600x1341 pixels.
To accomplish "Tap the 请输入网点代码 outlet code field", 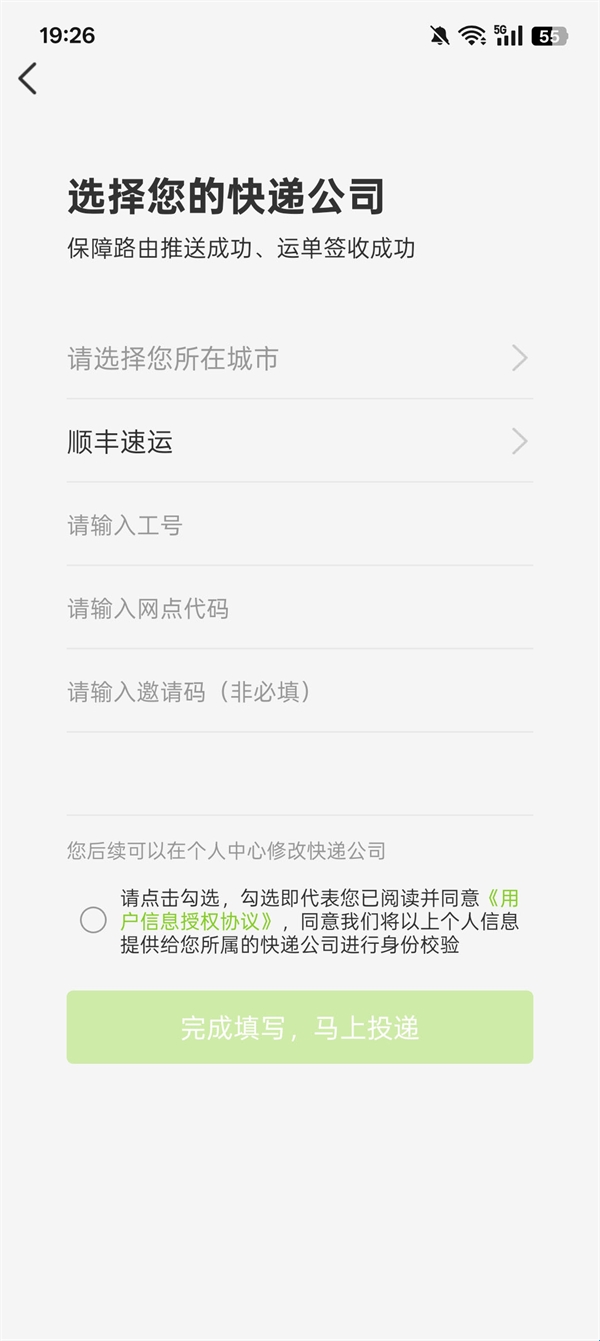I will point(298,608).
